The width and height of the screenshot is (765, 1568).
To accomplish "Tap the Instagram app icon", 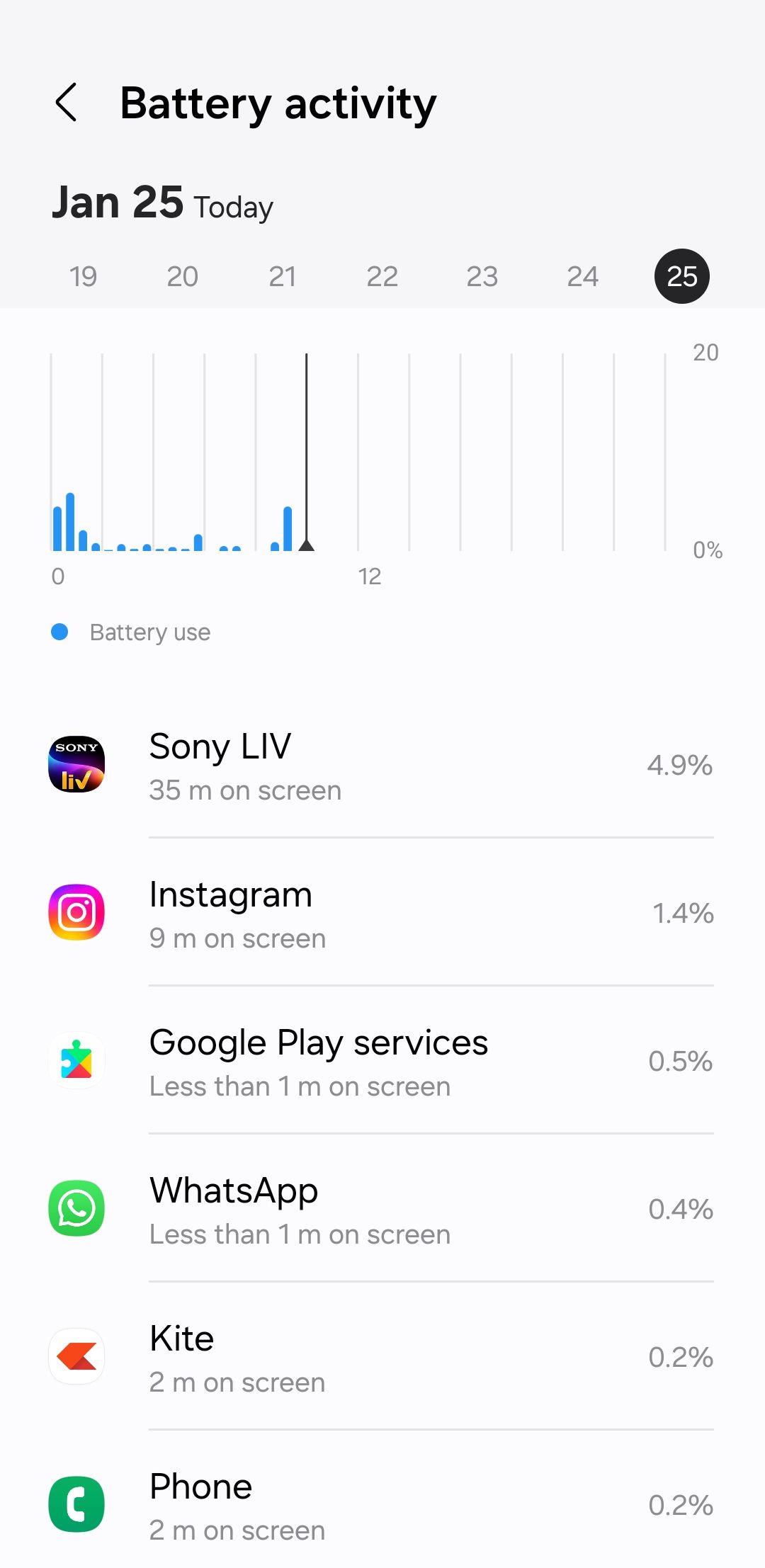I will pyautogui.click(x=76, y=913).
